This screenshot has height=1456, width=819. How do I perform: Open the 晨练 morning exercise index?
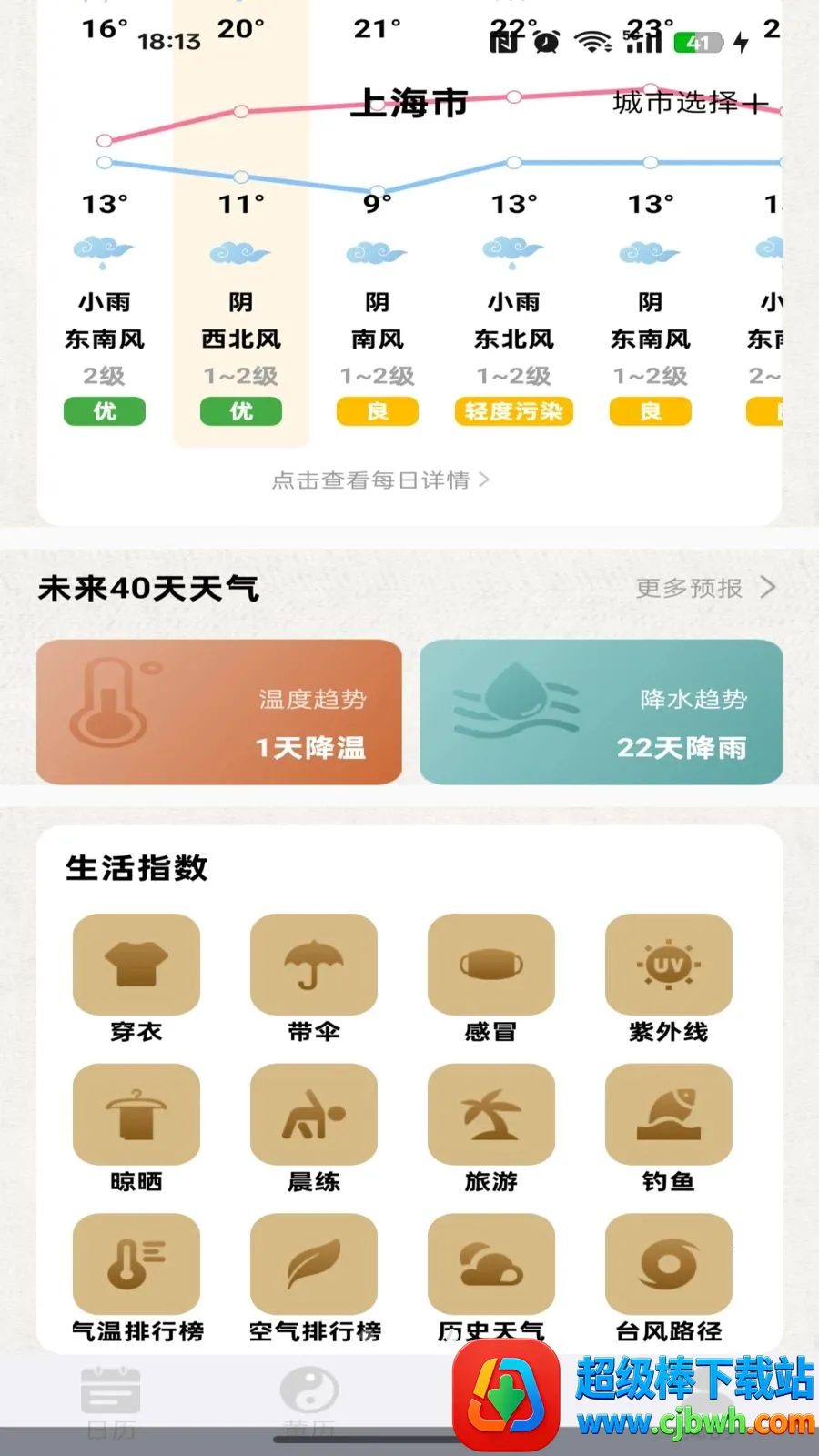[x=314, y=1128]
